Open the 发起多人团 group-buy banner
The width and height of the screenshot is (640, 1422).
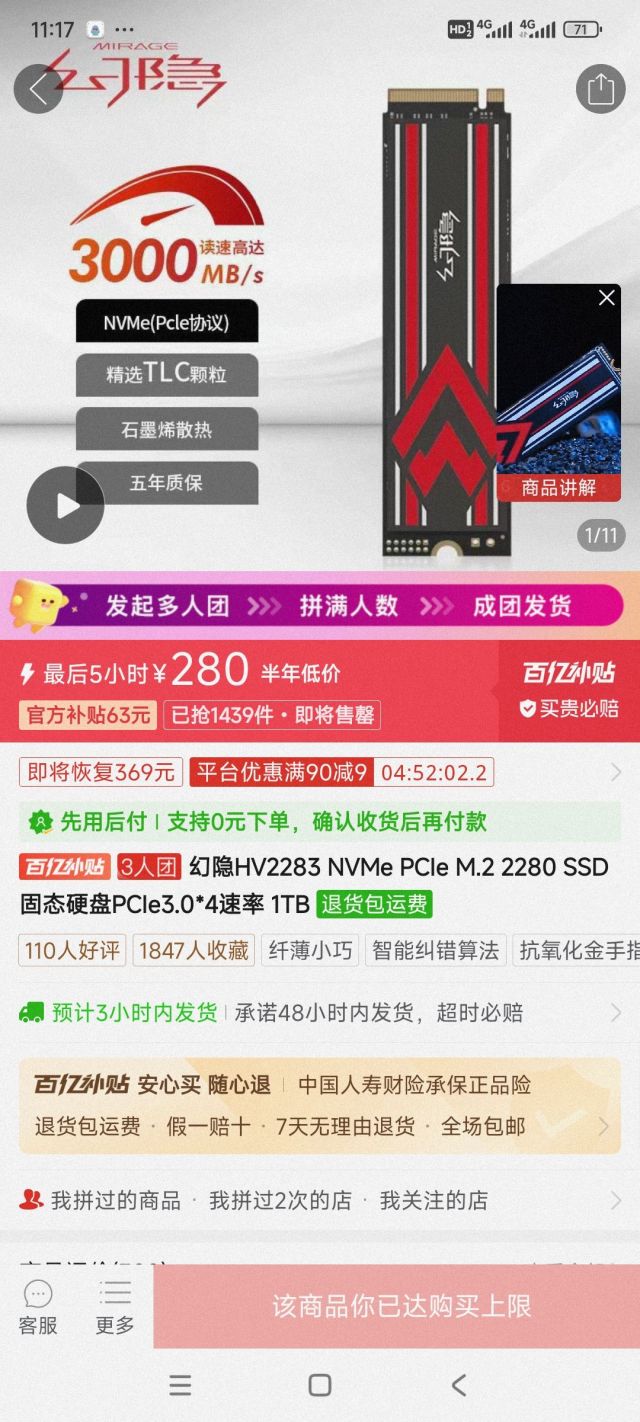click(x=320, y=606)
